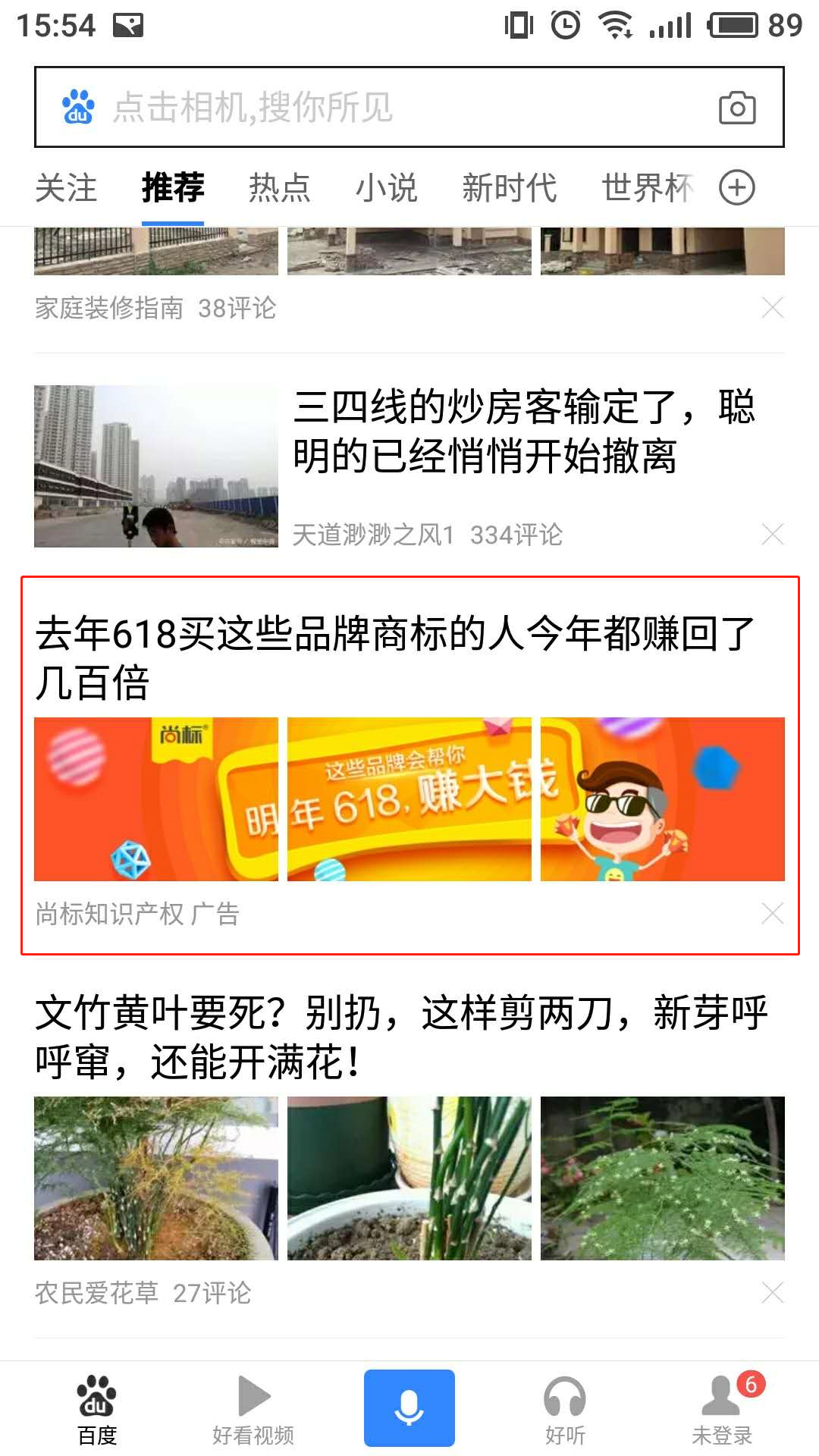Add a channel with the plus icon
This screenshot has height=1456, width=819.
pyautogui.click(x=737, y=187)
